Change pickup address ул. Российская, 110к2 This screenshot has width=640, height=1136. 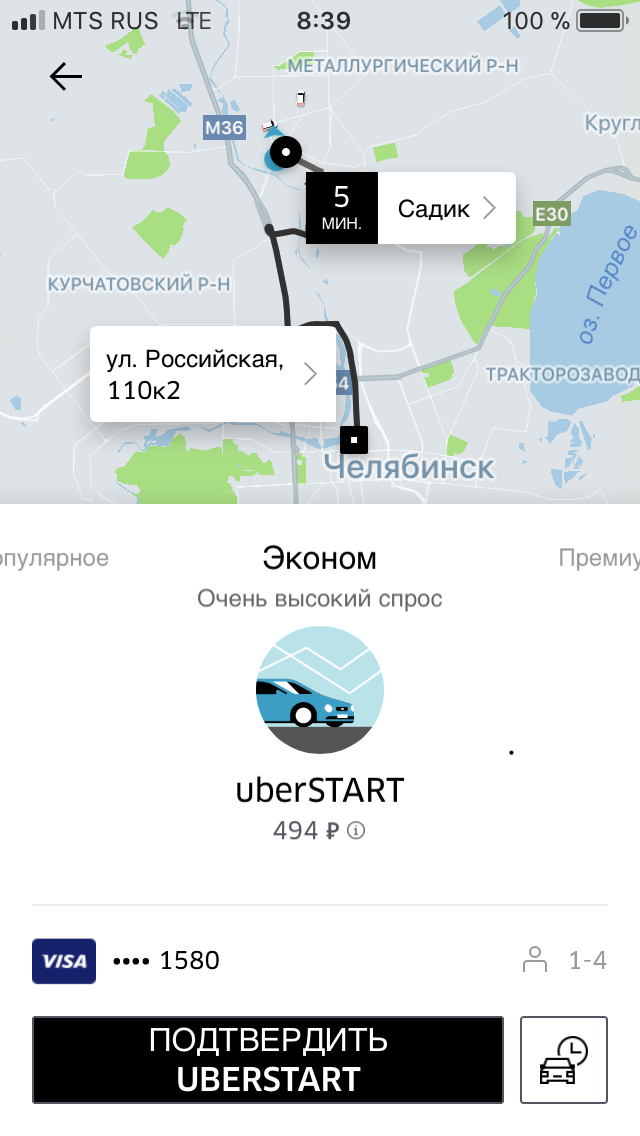click(212, 374)
